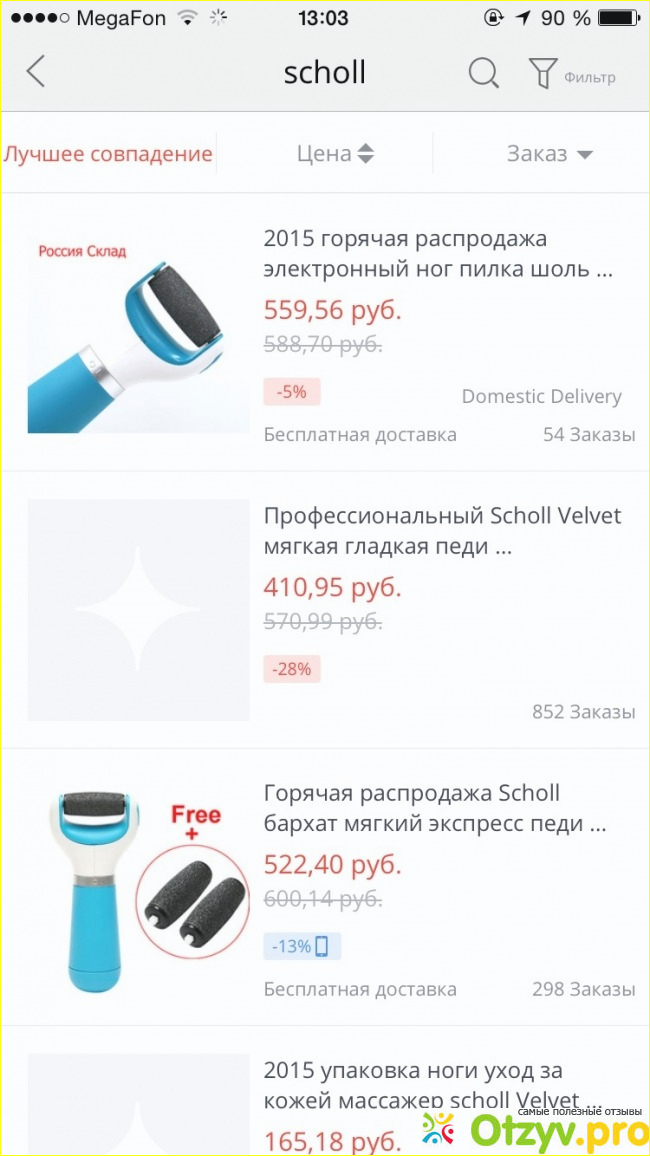Expand the Заказ sorting dropdown

(549, 154)
